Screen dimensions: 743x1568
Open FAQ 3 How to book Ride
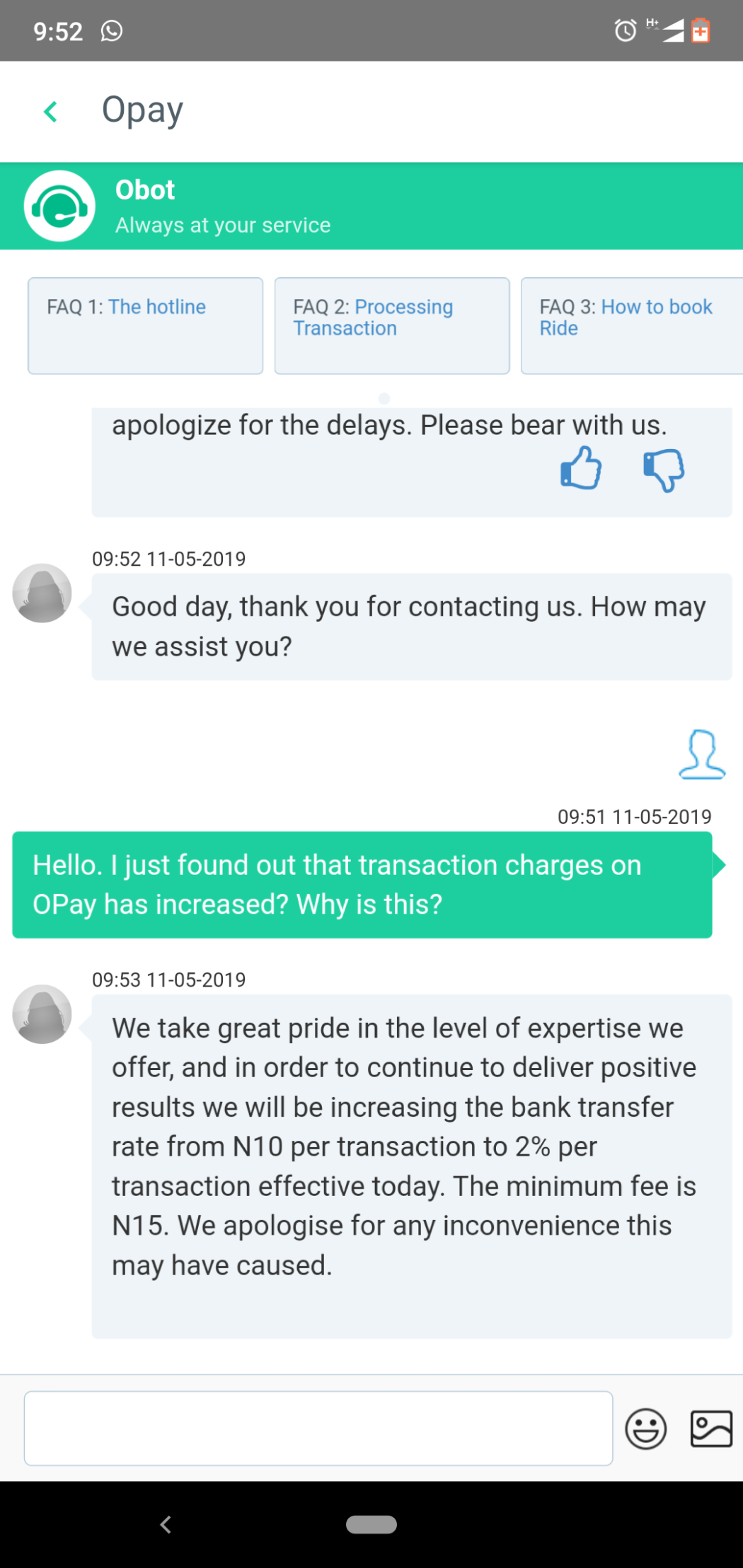click(632, 325)
